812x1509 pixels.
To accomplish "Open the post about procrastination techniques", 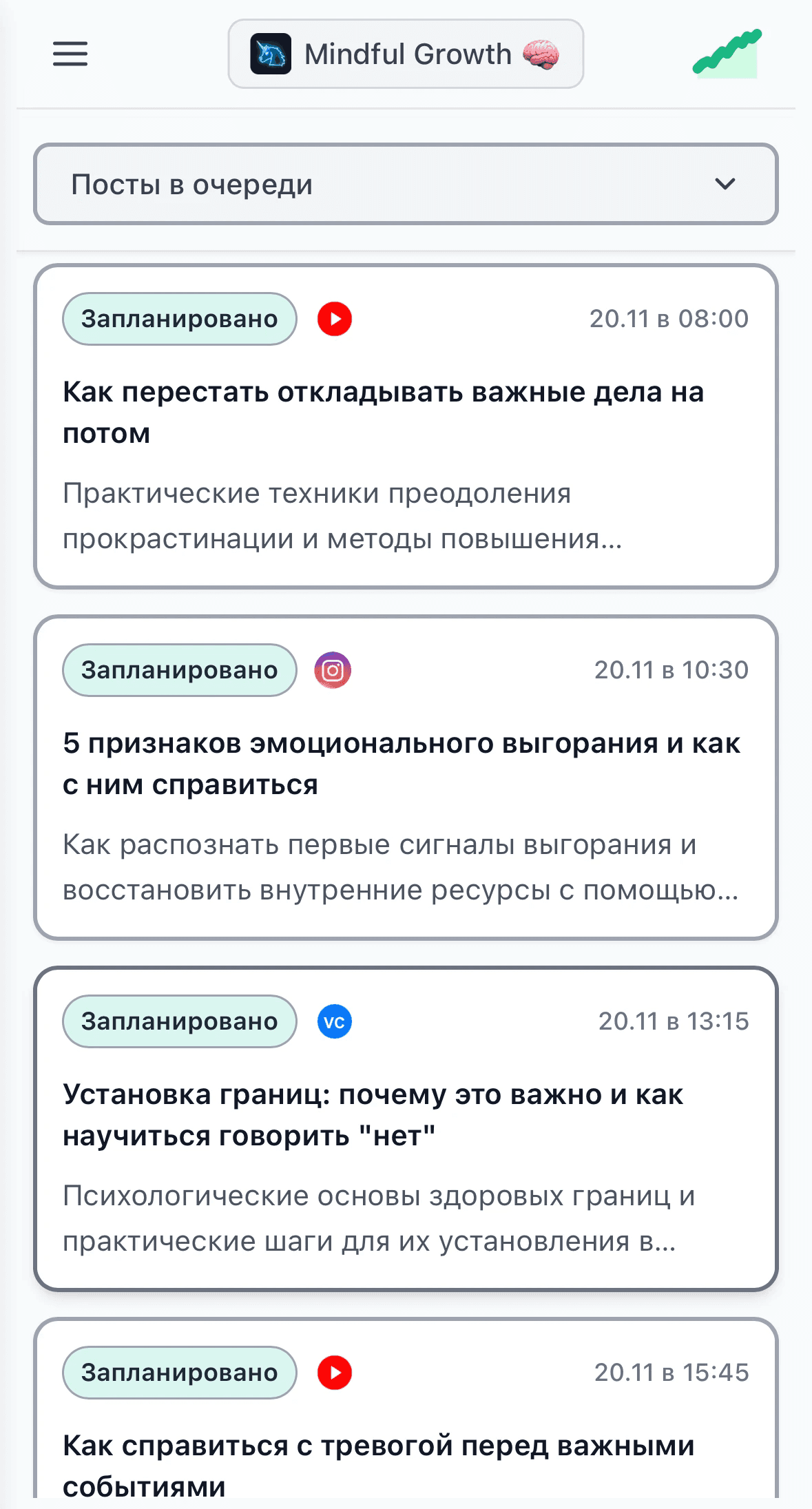I will (405, 424).
